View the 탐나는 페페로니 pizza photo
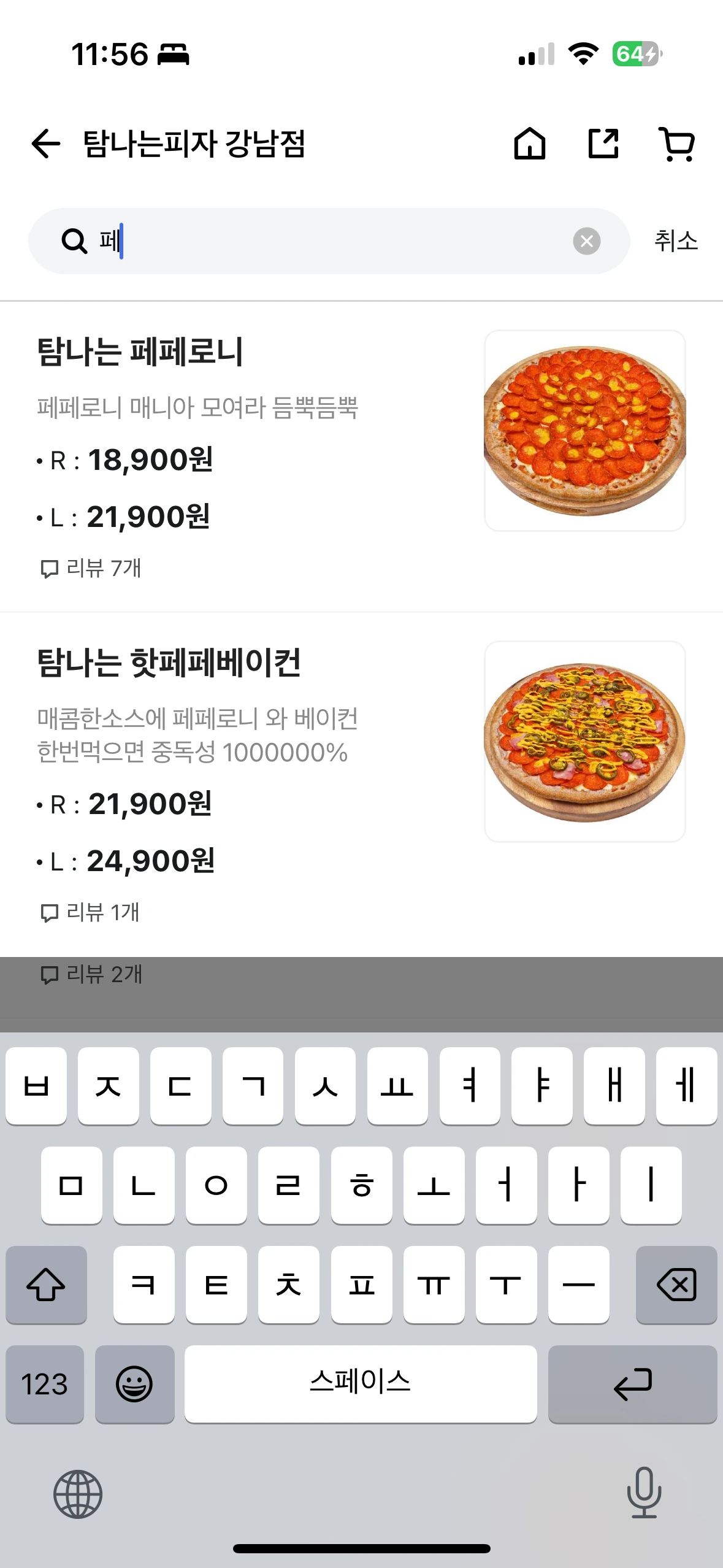 coord(584,431)
